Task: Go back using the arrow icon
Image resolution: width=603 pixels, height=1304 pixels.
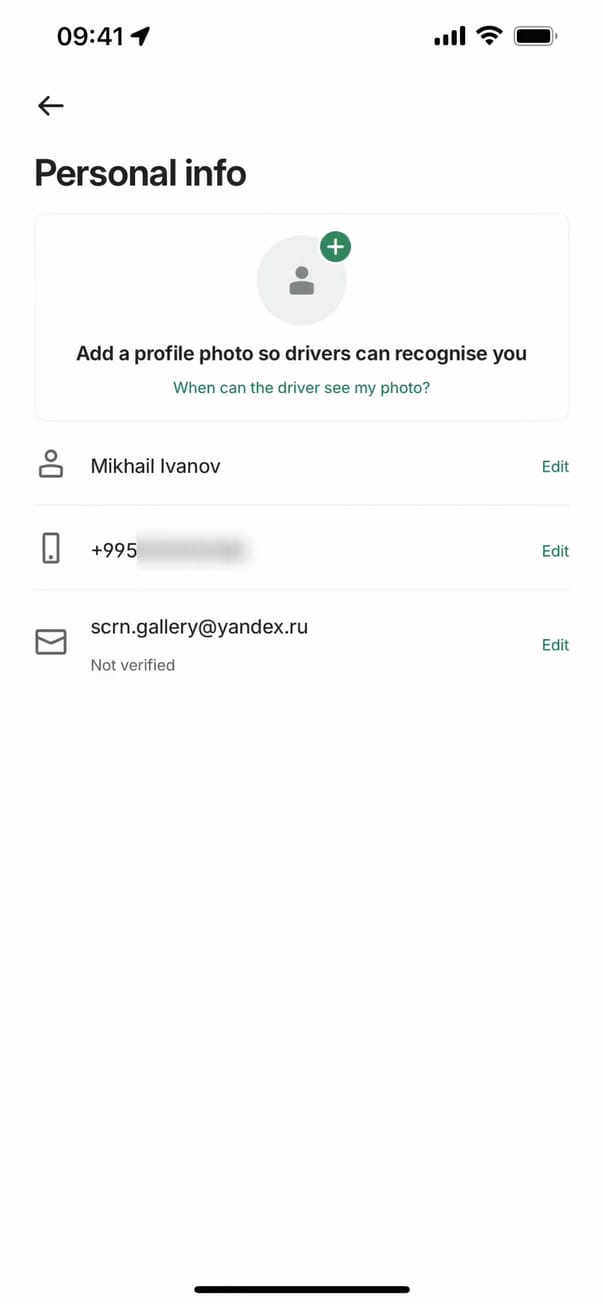Action: coord(50,105)
